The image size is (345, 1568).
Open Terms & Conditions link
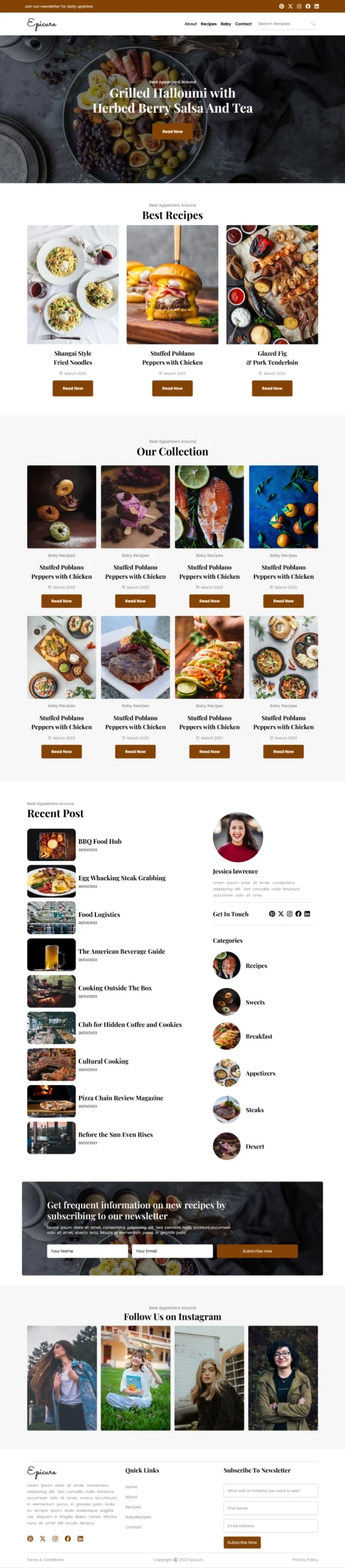45,1559
